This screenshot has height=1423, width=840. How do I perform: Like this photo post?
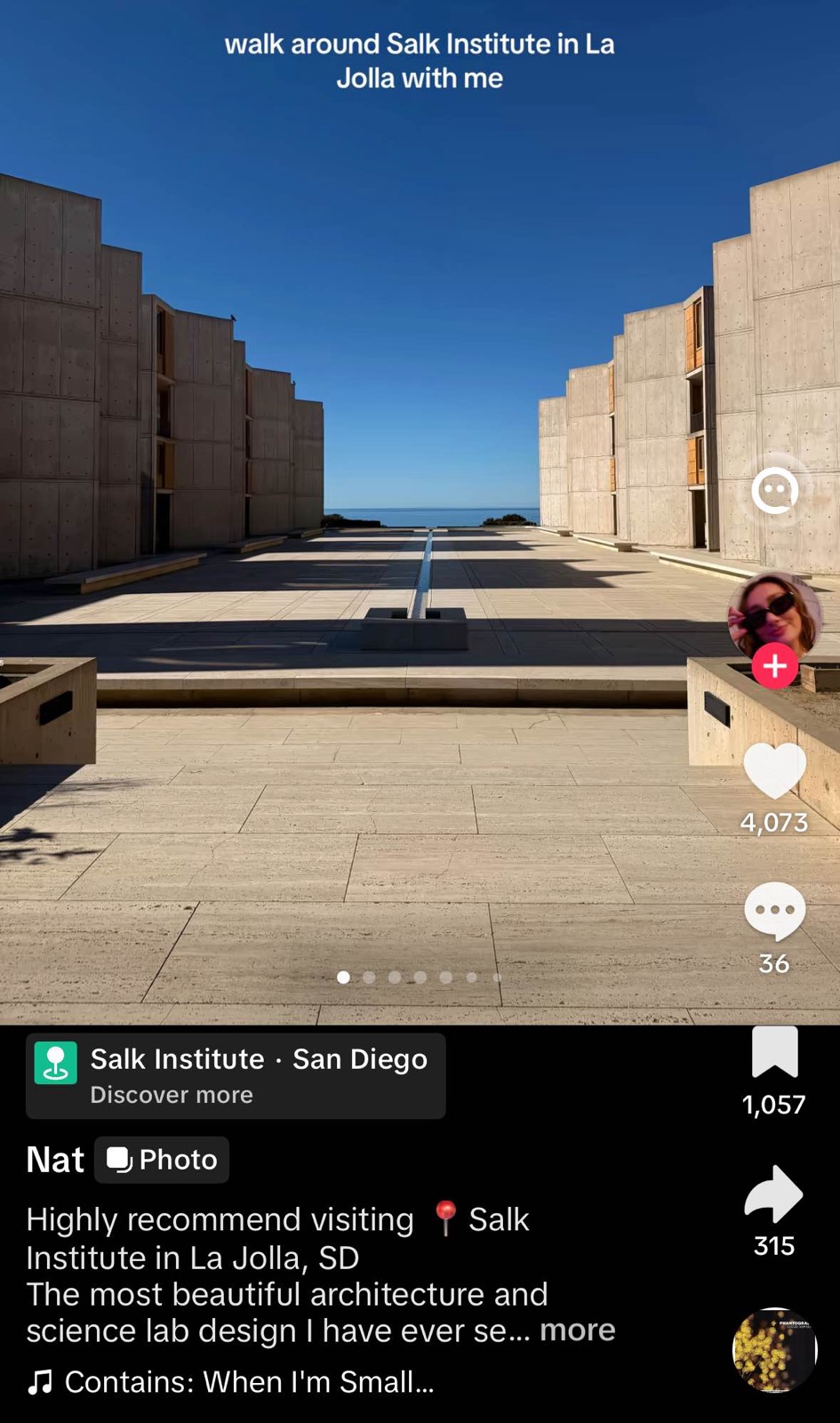coord(774,770)
